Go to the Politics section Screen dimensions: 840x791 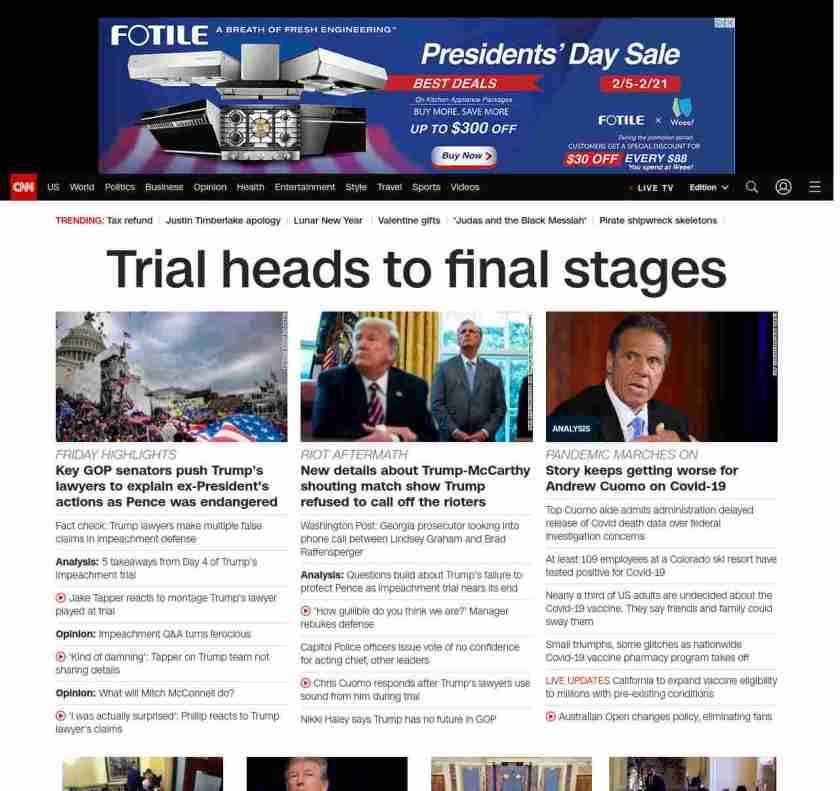click(119, 187)
